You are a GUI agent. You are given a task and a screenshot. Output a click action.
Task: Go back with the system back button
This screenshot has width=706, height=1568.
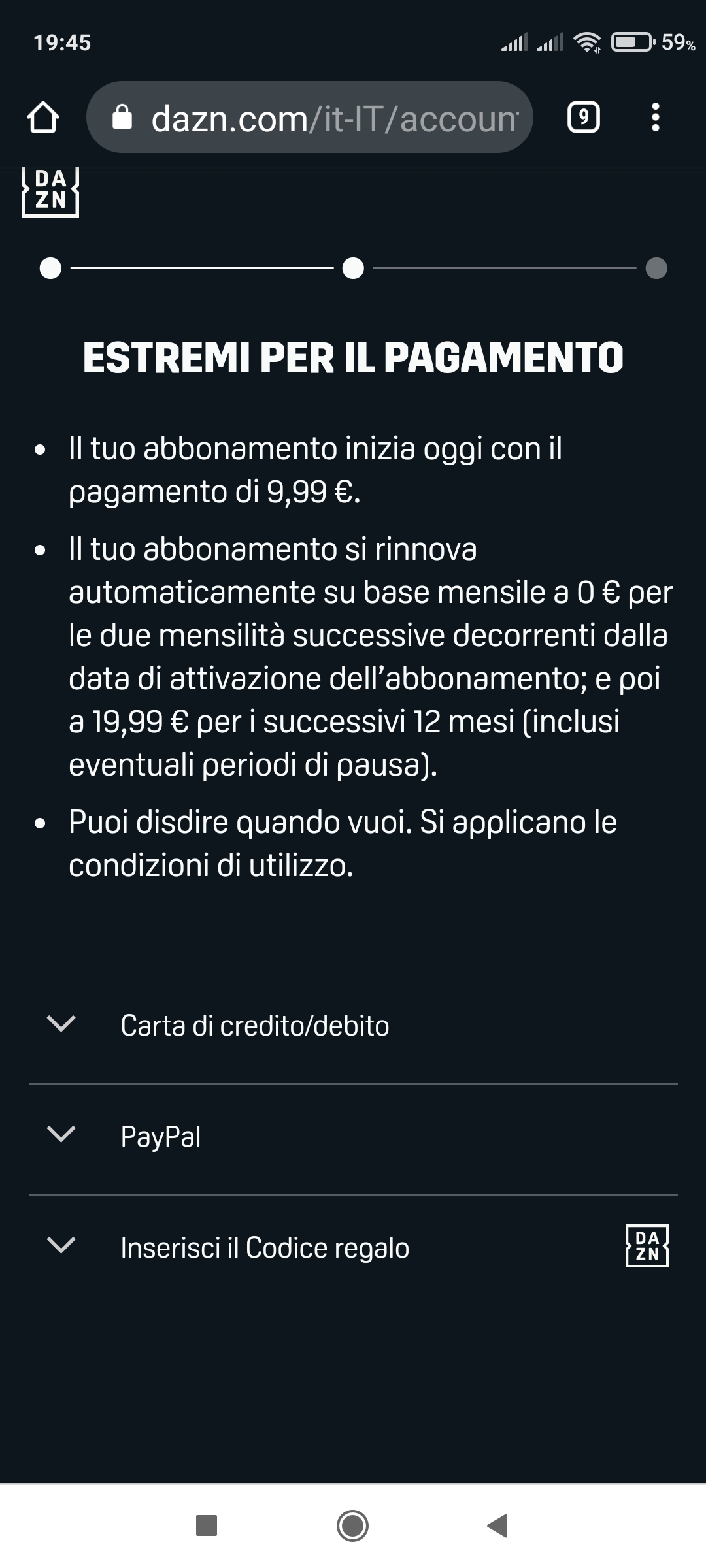[498, 1526]
